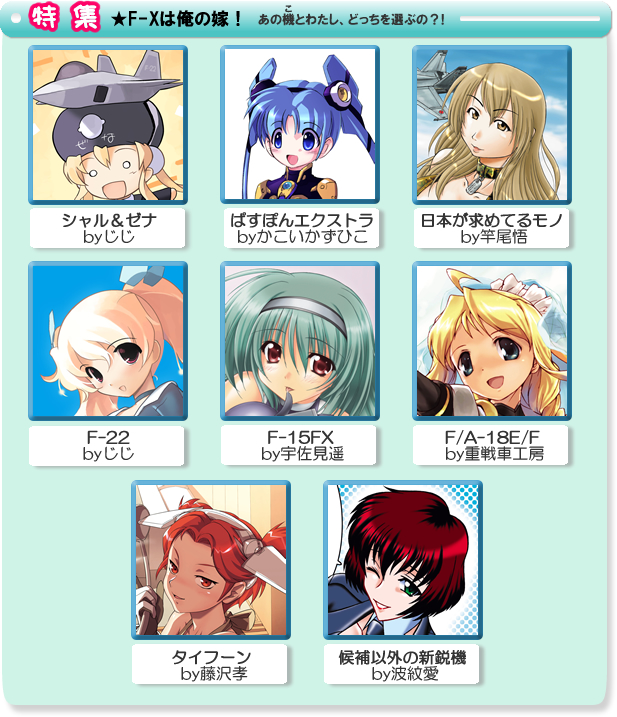Select the F-22 tile by じじ
The width and height of the screenshot is (617, 717).
click(x=107, y=342)
